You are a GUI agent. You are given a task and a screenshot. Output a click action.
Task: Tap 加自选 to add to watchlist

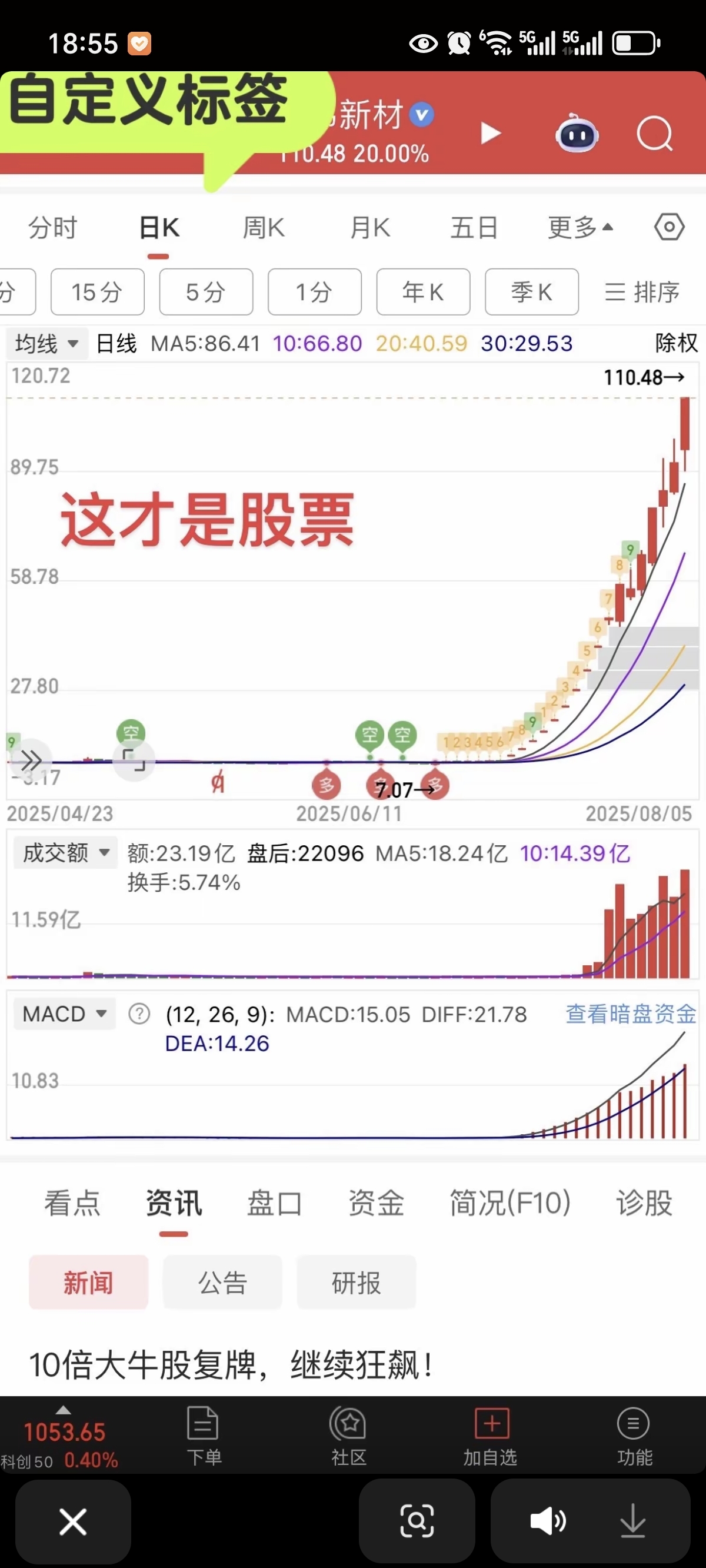click(491, 1436)
